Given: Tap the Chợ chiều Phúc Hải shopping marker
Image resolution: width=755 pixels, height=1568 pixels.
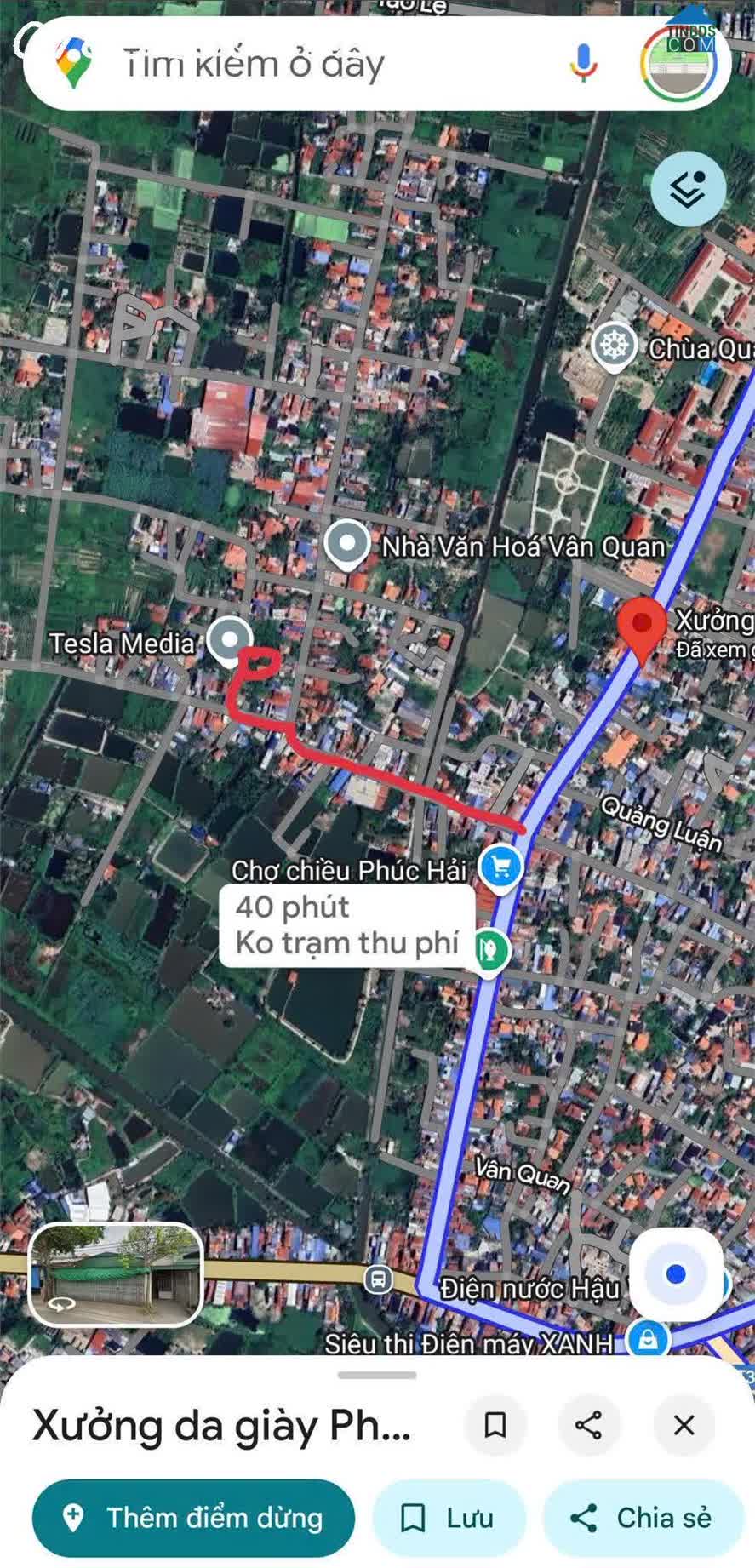Looking at the screenshot, I should click(500, 867).
